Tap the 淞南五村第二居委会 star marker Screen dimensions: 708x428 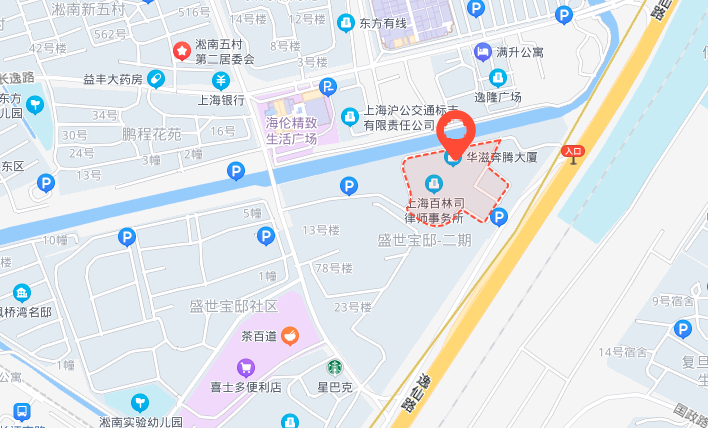point(182,50)
